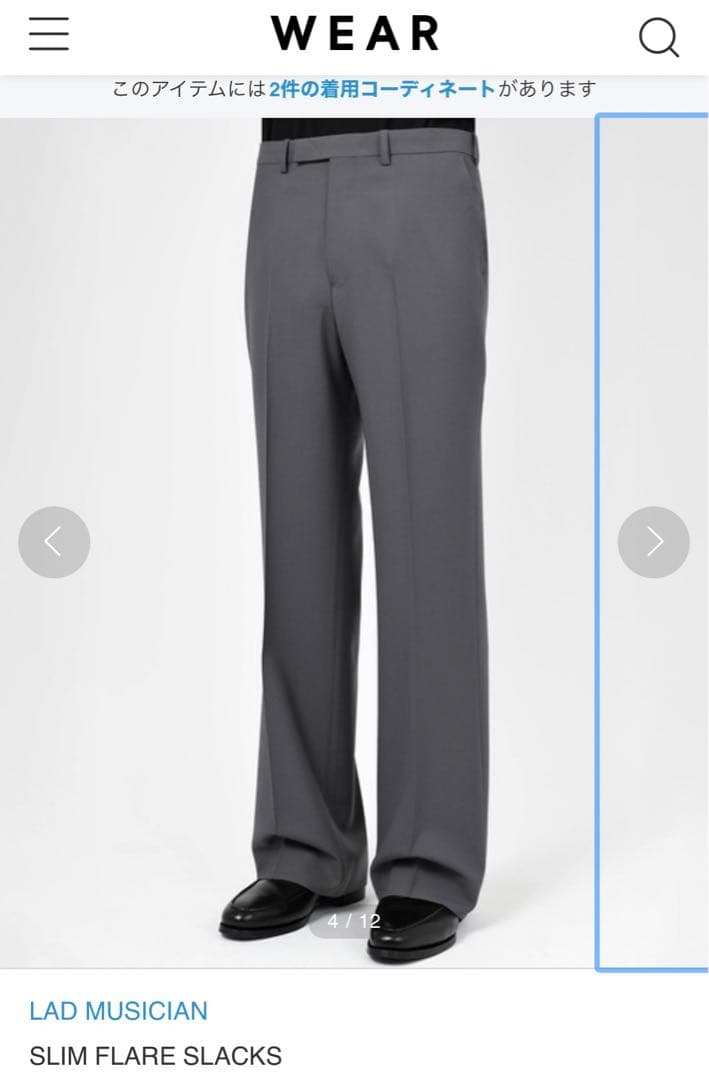Open the search magnifier icon
The width and height of the screenshot is (709, 1080).
pos(658,37)
